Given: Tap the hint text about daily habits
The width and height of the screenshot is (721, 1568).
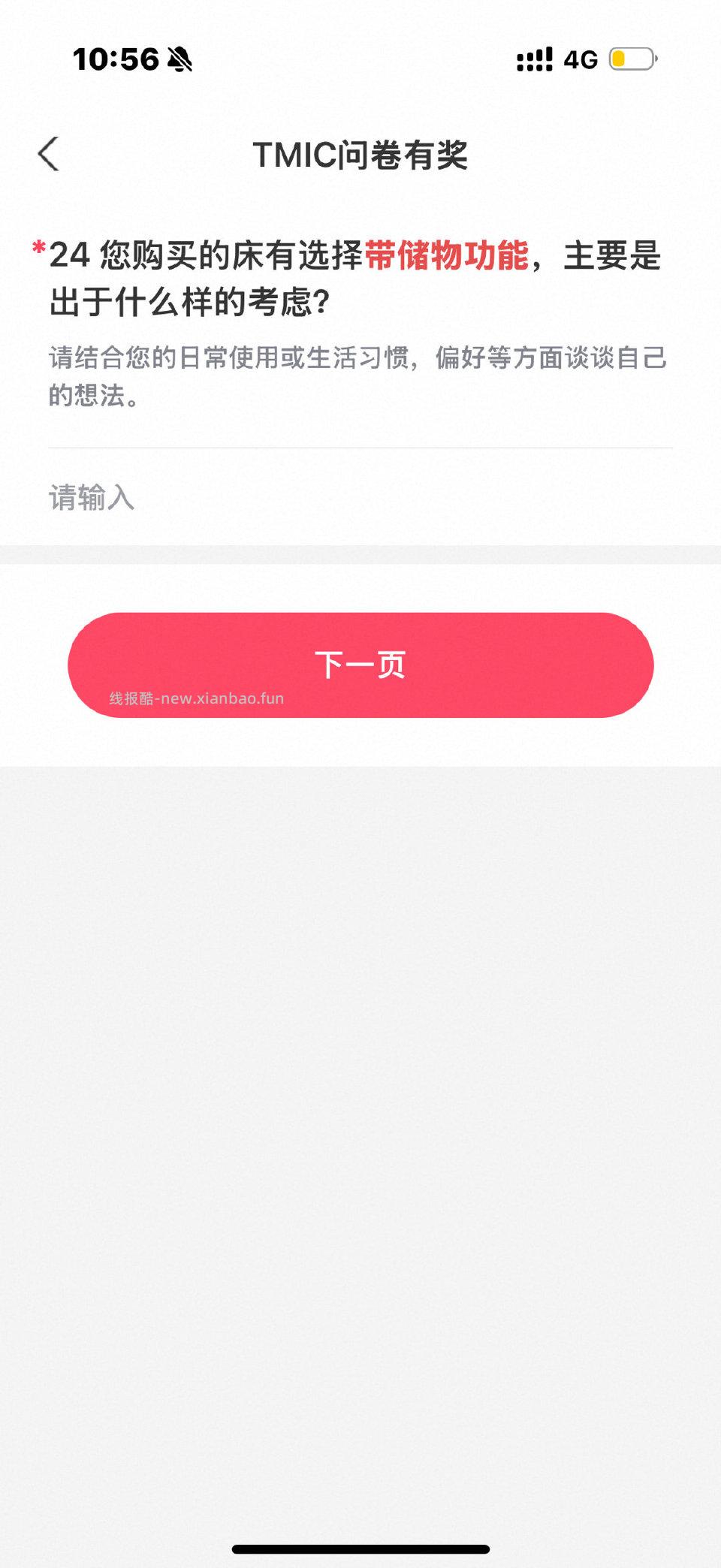Looking at the screenshot, I should (359, 375).
